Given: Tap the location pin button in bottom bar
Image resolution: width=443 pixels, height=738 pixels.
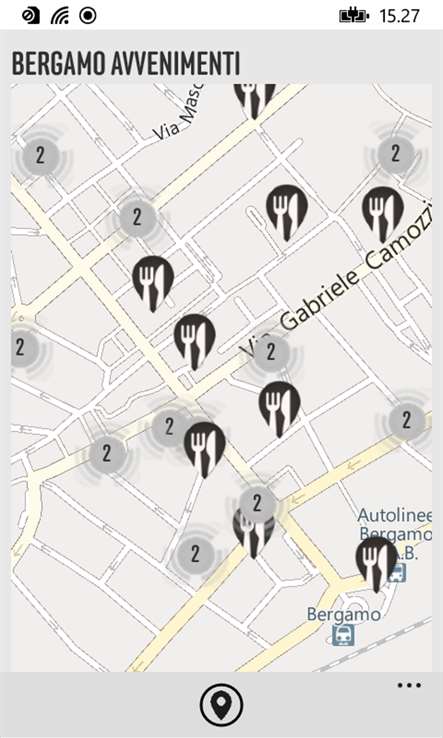Looking at the screenshot, I should pyautogui.click(x=221, y=705).
